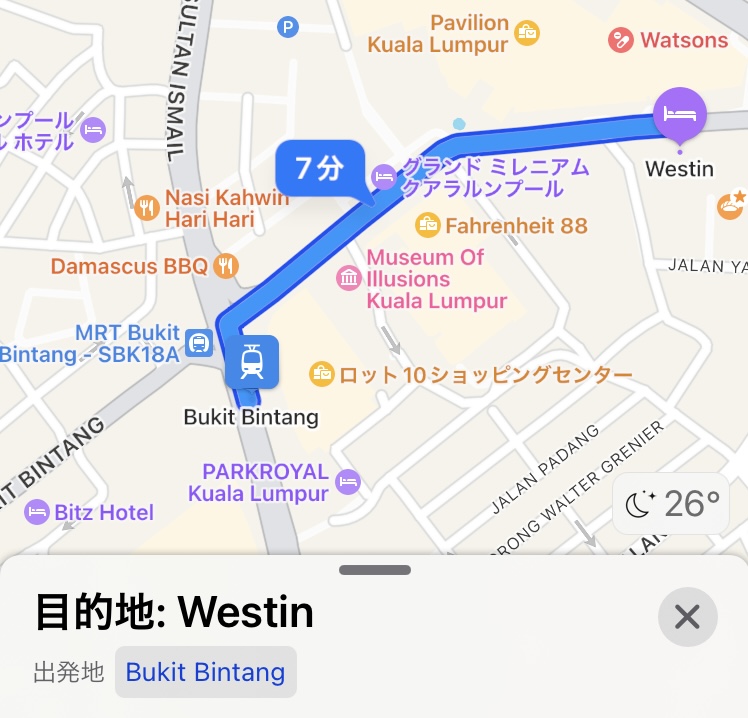This screenshot has width=748, height=718.
Task: Select the 7分 route time label
Action: coord(318,168)
